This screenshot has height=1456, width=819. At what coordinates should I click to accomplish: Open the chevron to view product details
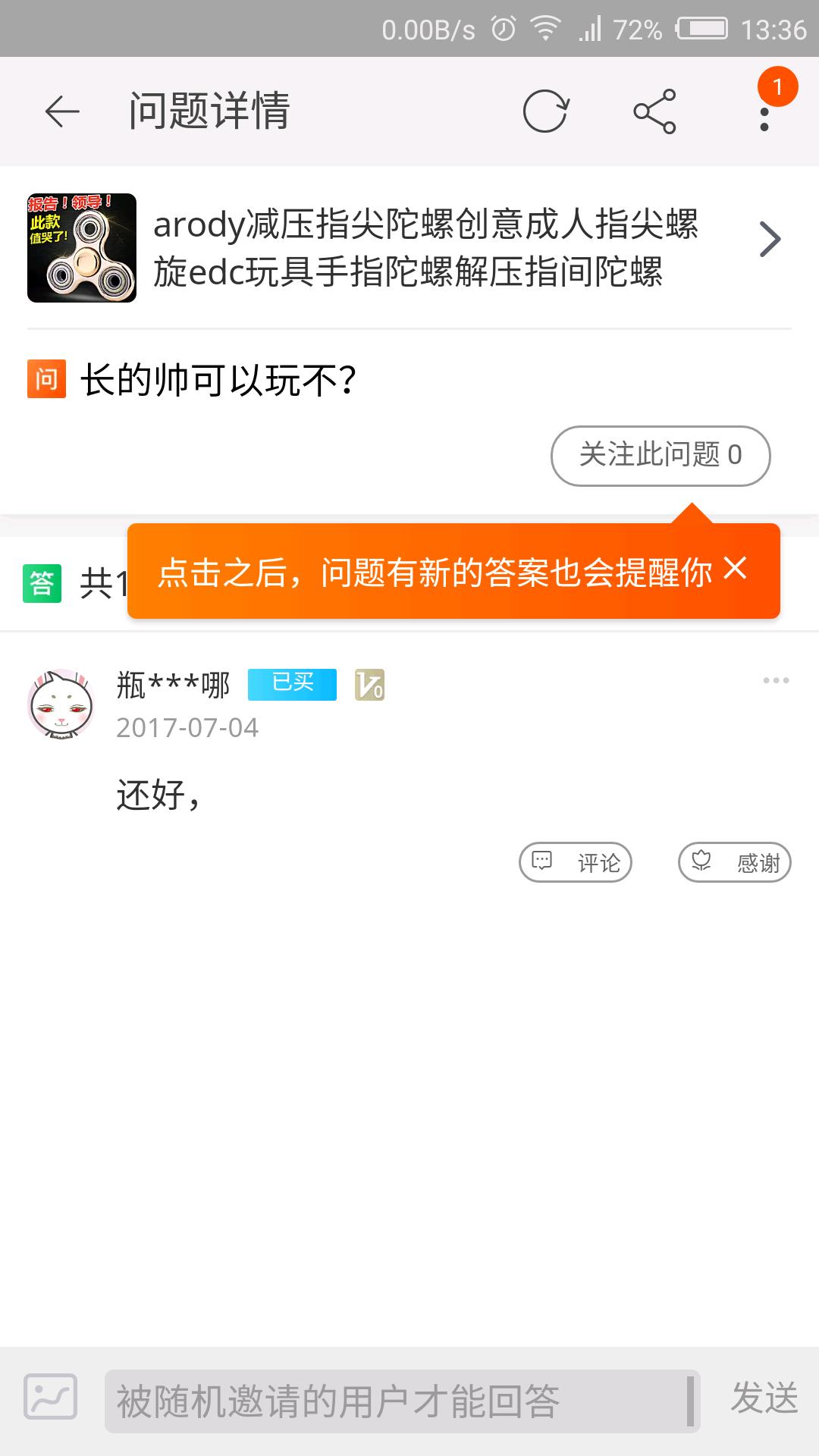770,238
